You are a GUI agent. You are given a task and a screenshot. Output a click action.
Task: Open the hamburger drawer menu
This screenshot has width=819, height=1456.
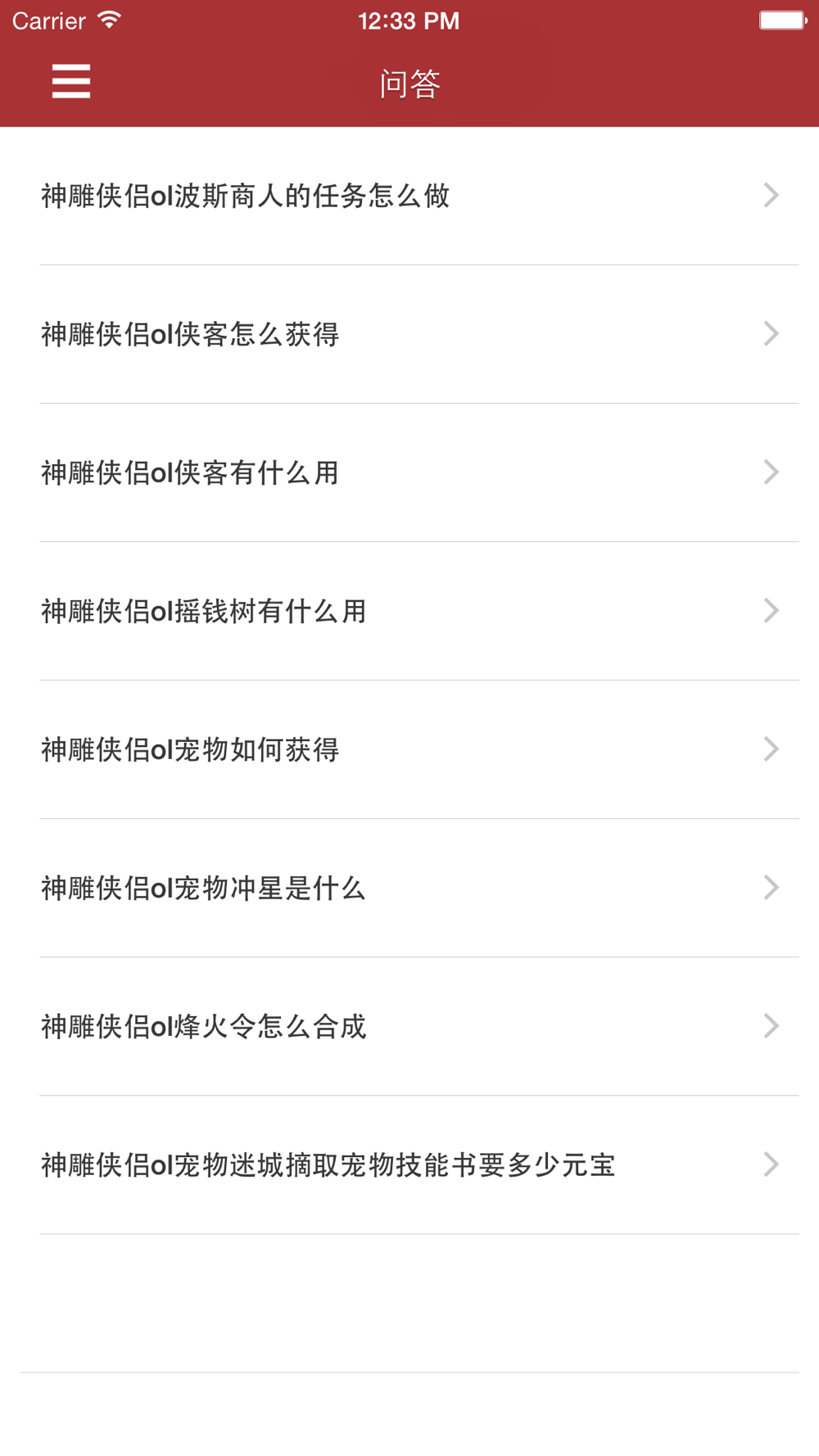coord(71,82)
